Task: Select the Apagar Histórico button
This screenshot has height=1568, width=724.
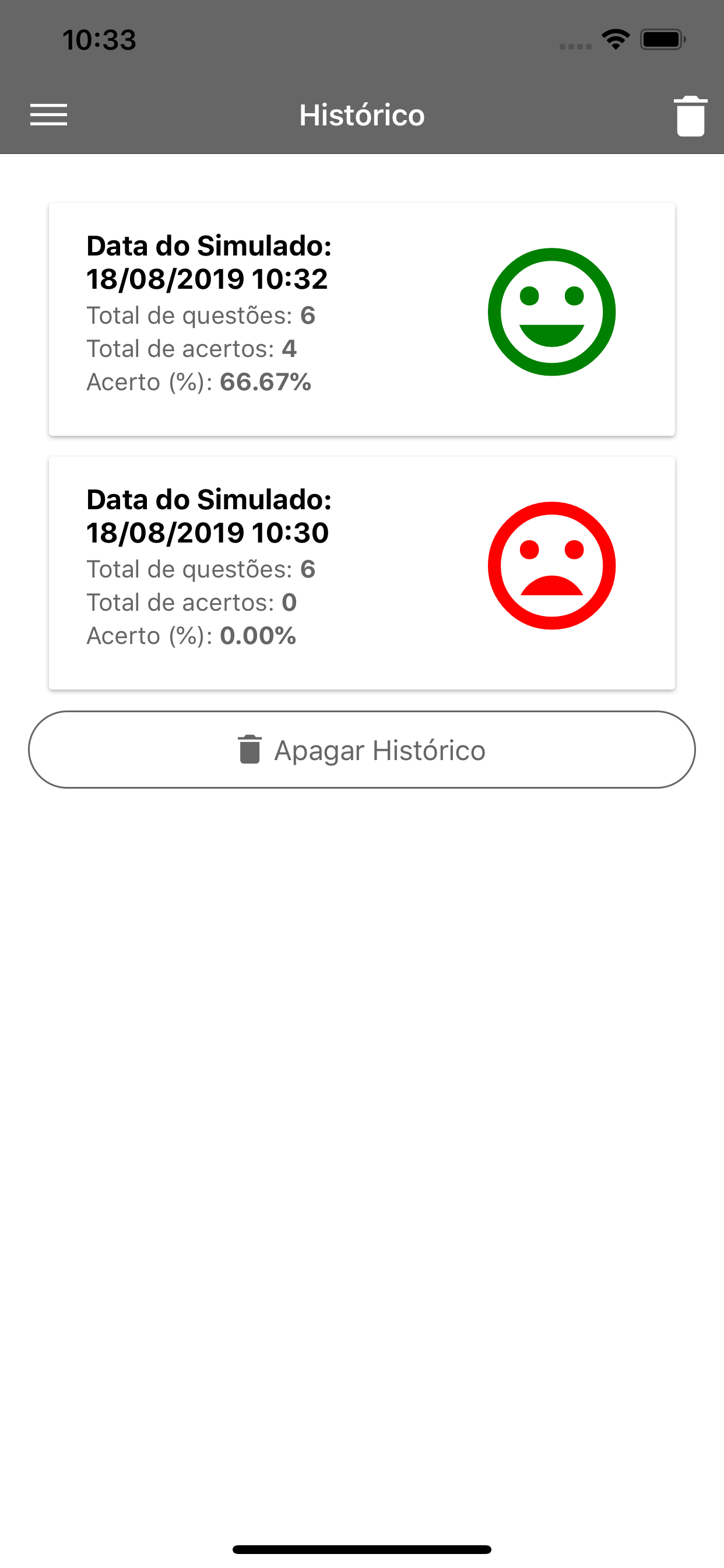Action: pyautogui.click(x=362, y=750)
